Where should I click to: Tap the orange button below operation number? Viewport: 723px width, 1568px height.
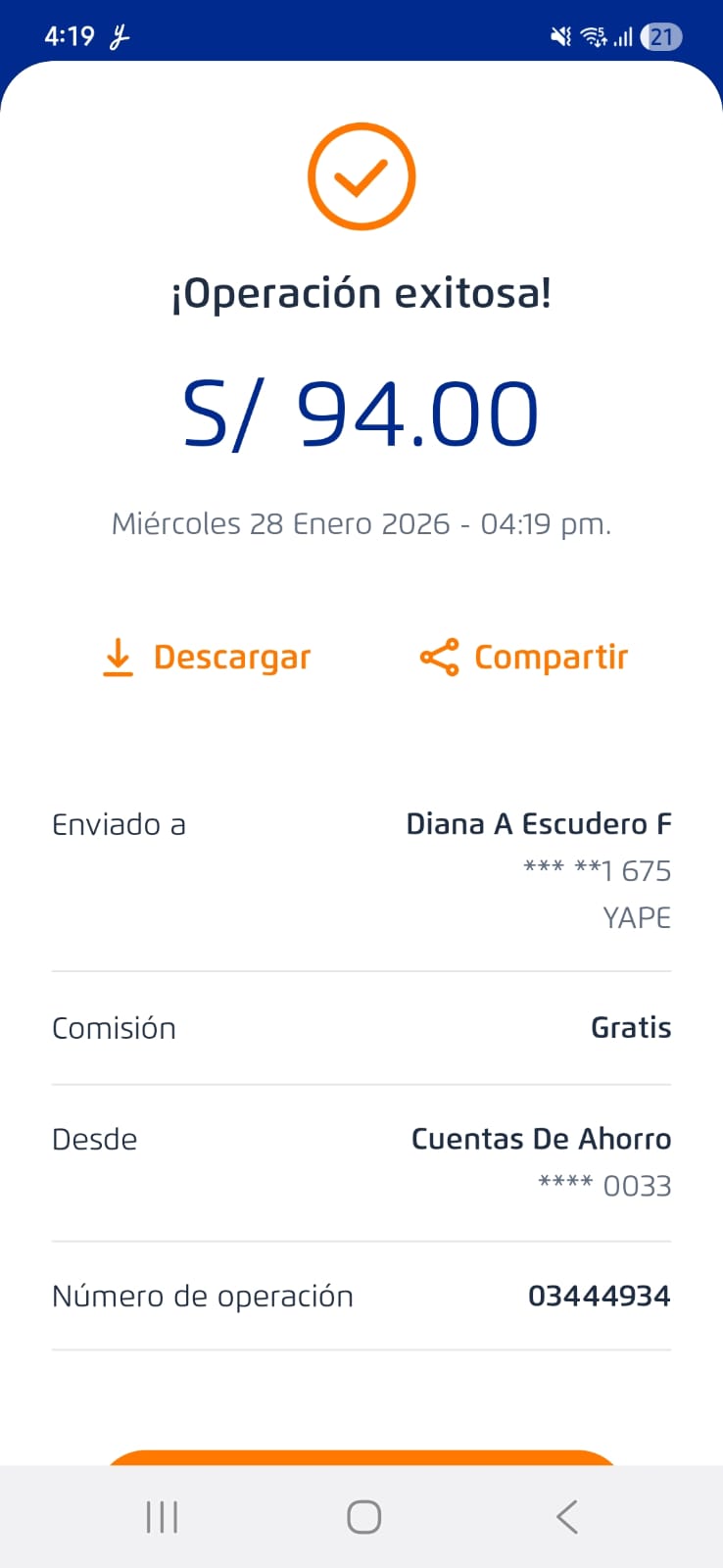tap(361, 1457)
